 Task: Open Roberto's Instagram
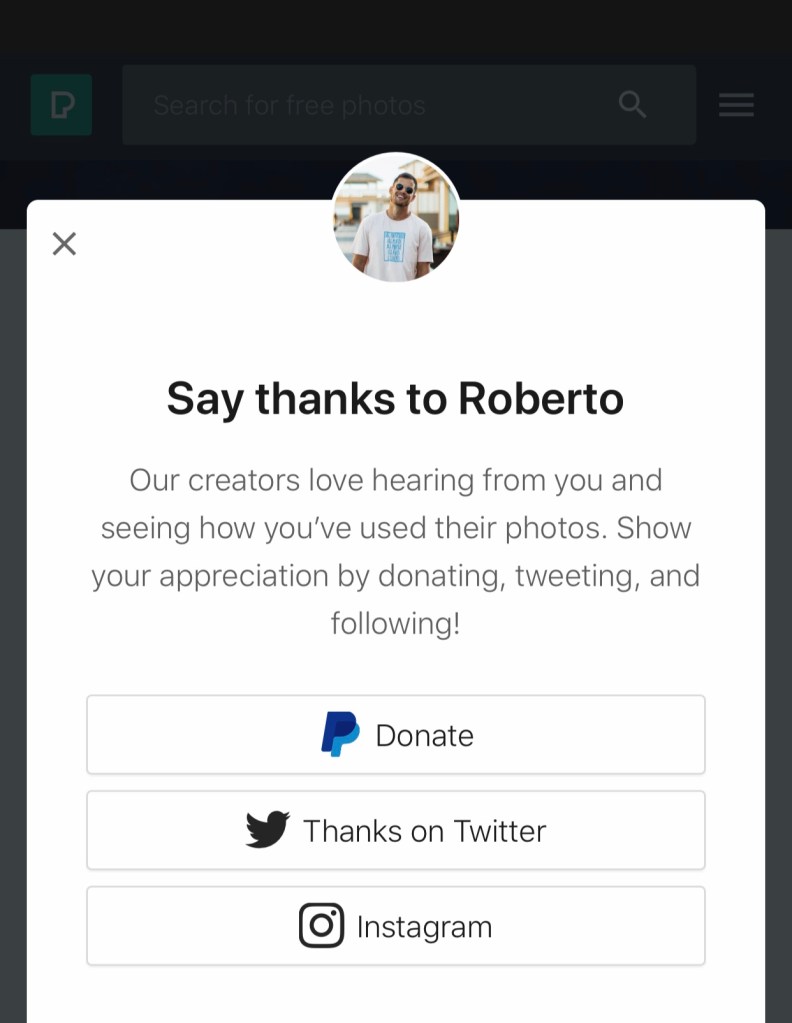pyautogui.click(x=396, y=927)
